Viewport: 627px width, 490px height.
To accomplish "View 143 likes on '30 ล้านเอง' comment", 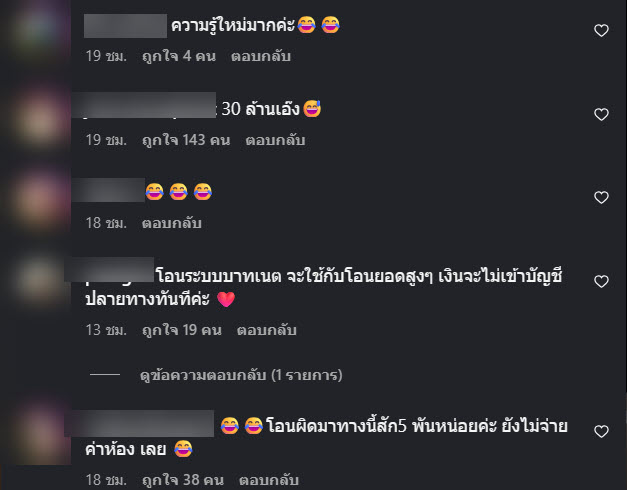I will 185,140.
